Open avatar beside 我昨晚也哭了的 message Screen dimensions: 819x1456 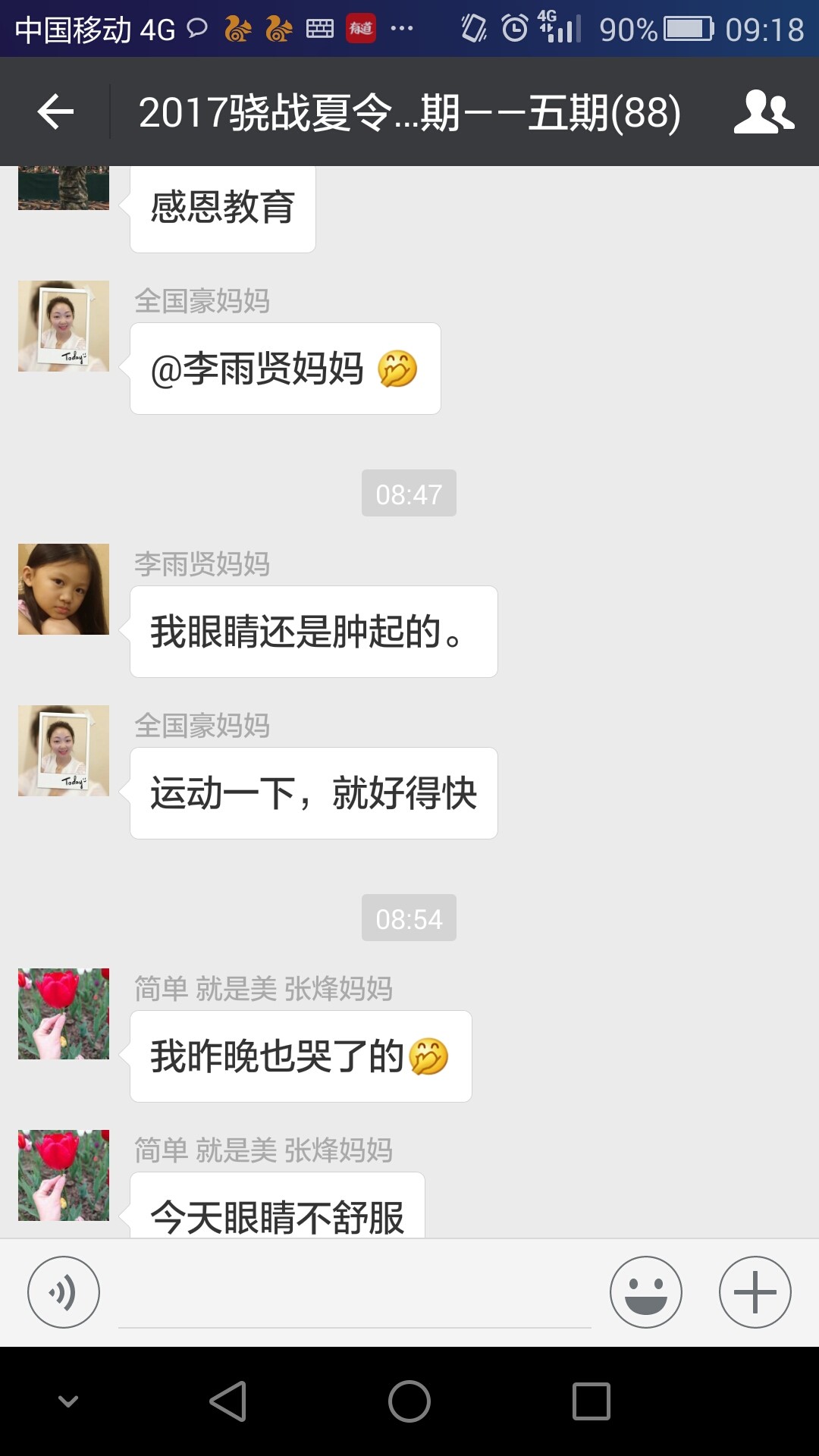[64, 1014]
